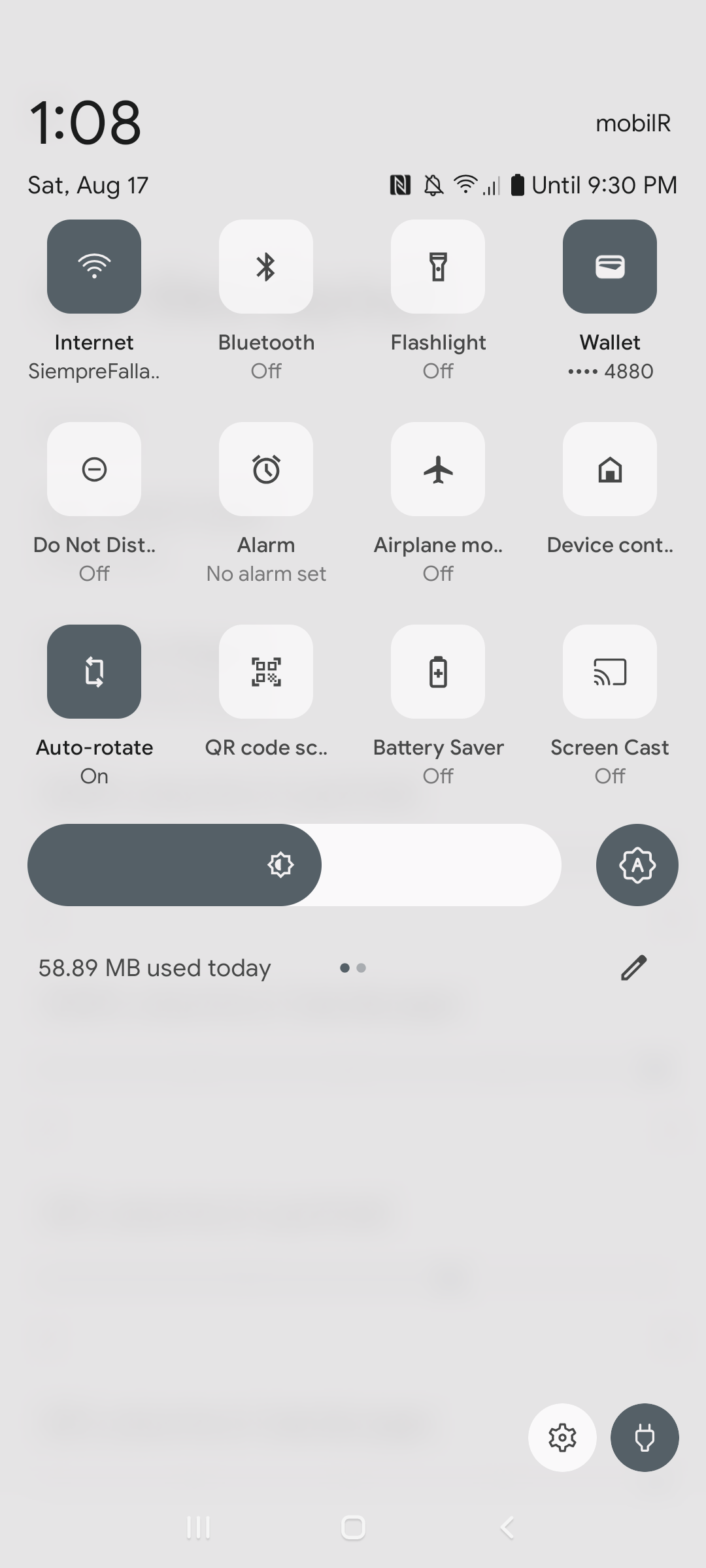Open Device controls
Screen dimensions: 706x1568
coord(610,469)
